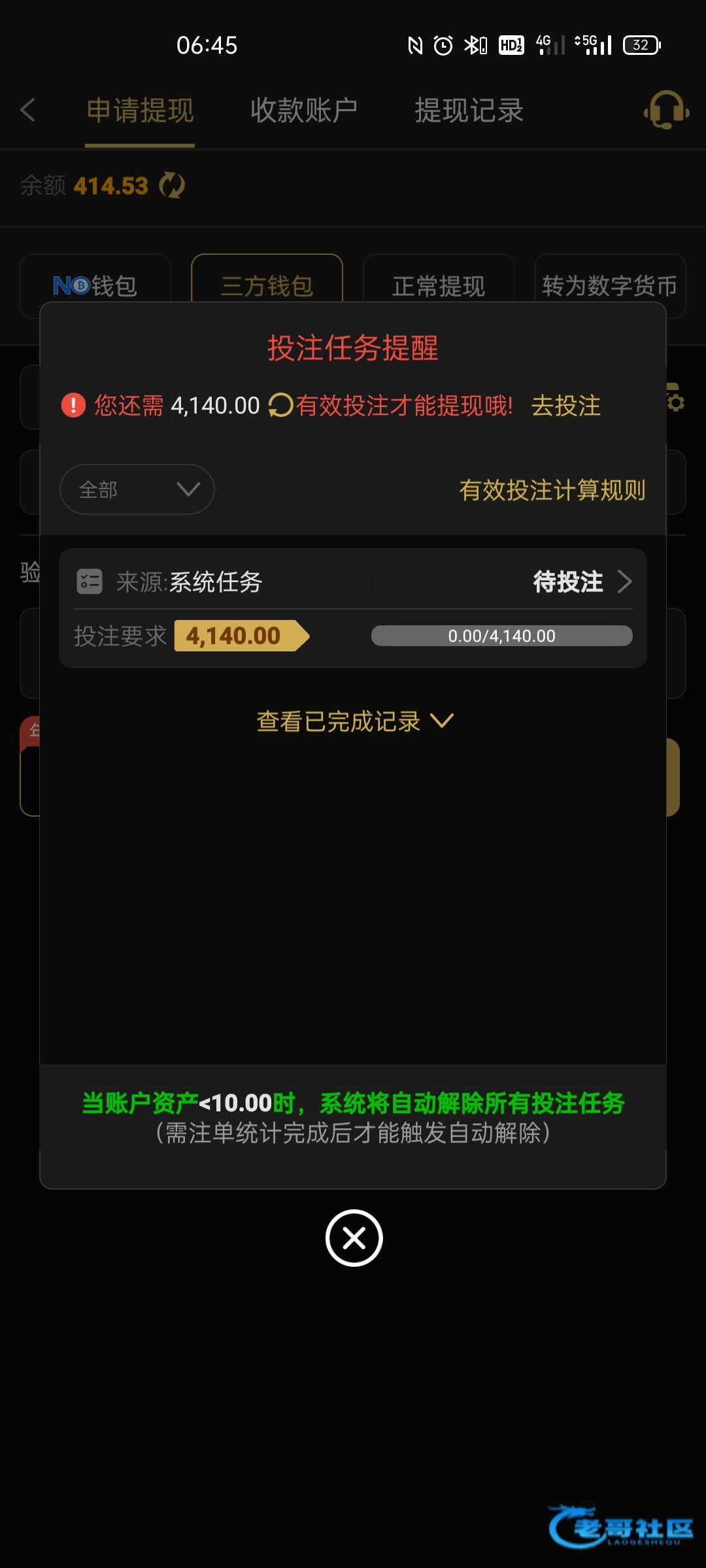Go back with the top-left arrow

27,110
